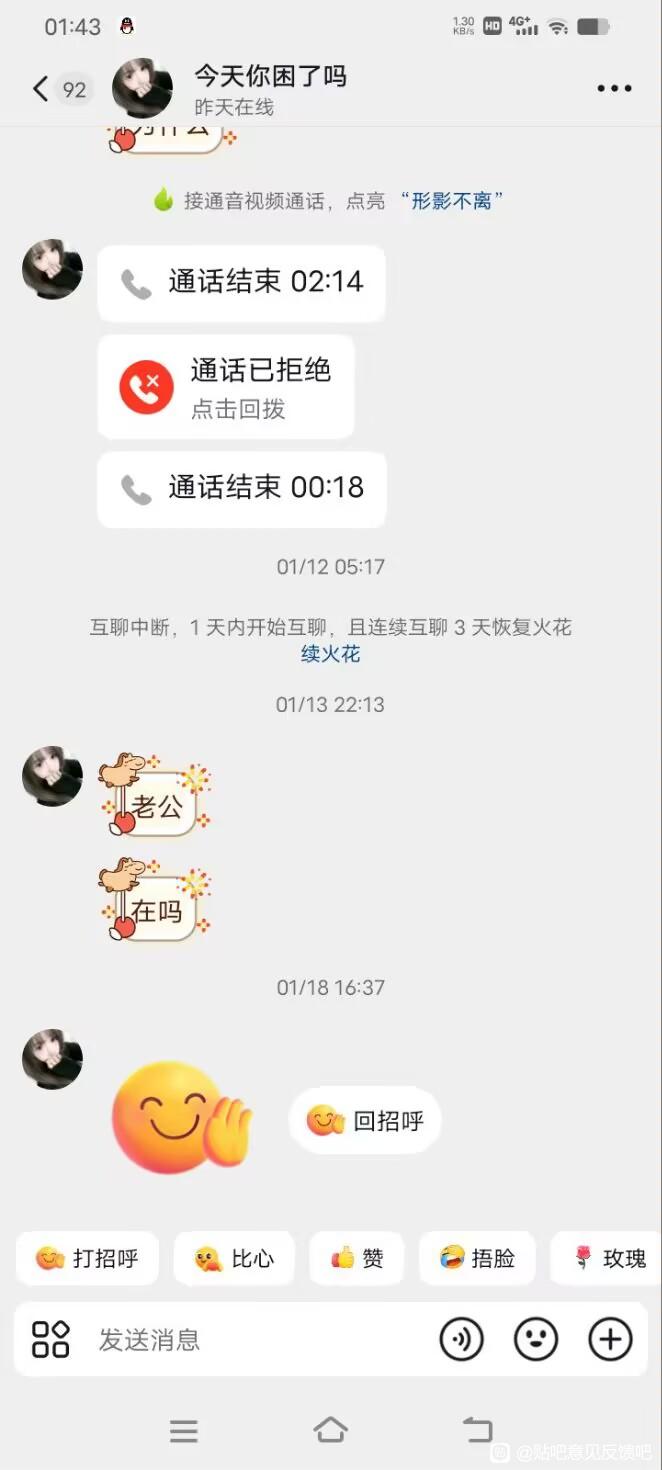
Task: Open the three-dot overflow menu
Action: pyautogui.click(x=614, y=89)
